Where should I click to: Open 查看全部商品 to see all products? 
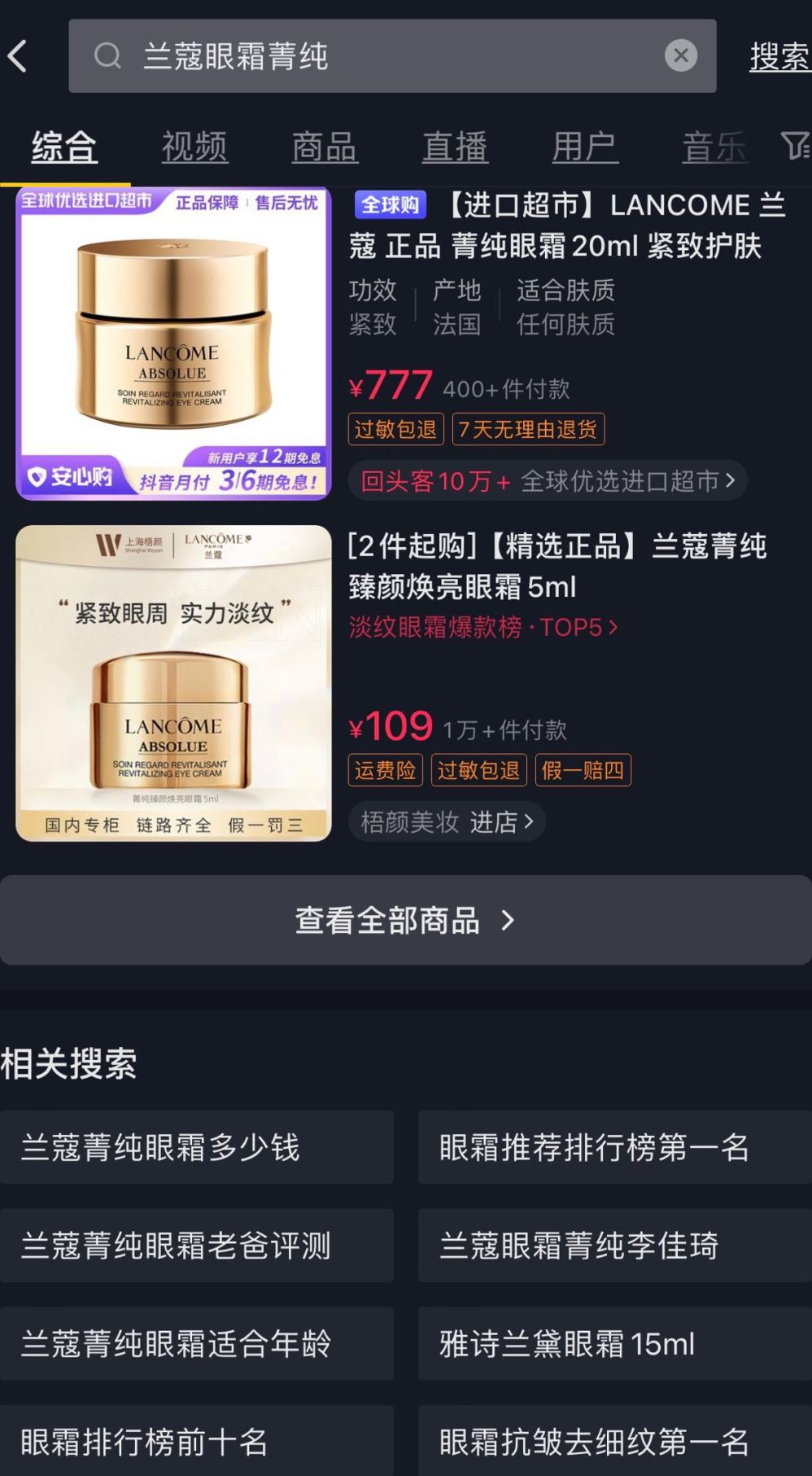pos(406,920)
